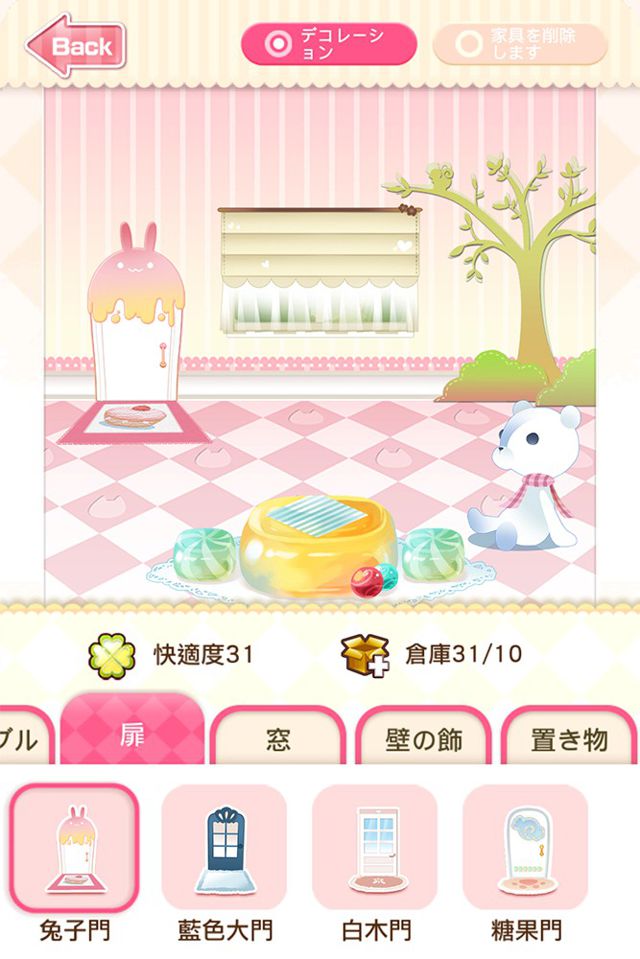Viewport: 640px width, 959px height.
Task: Select the 扉 category tab
Action: 133,737
